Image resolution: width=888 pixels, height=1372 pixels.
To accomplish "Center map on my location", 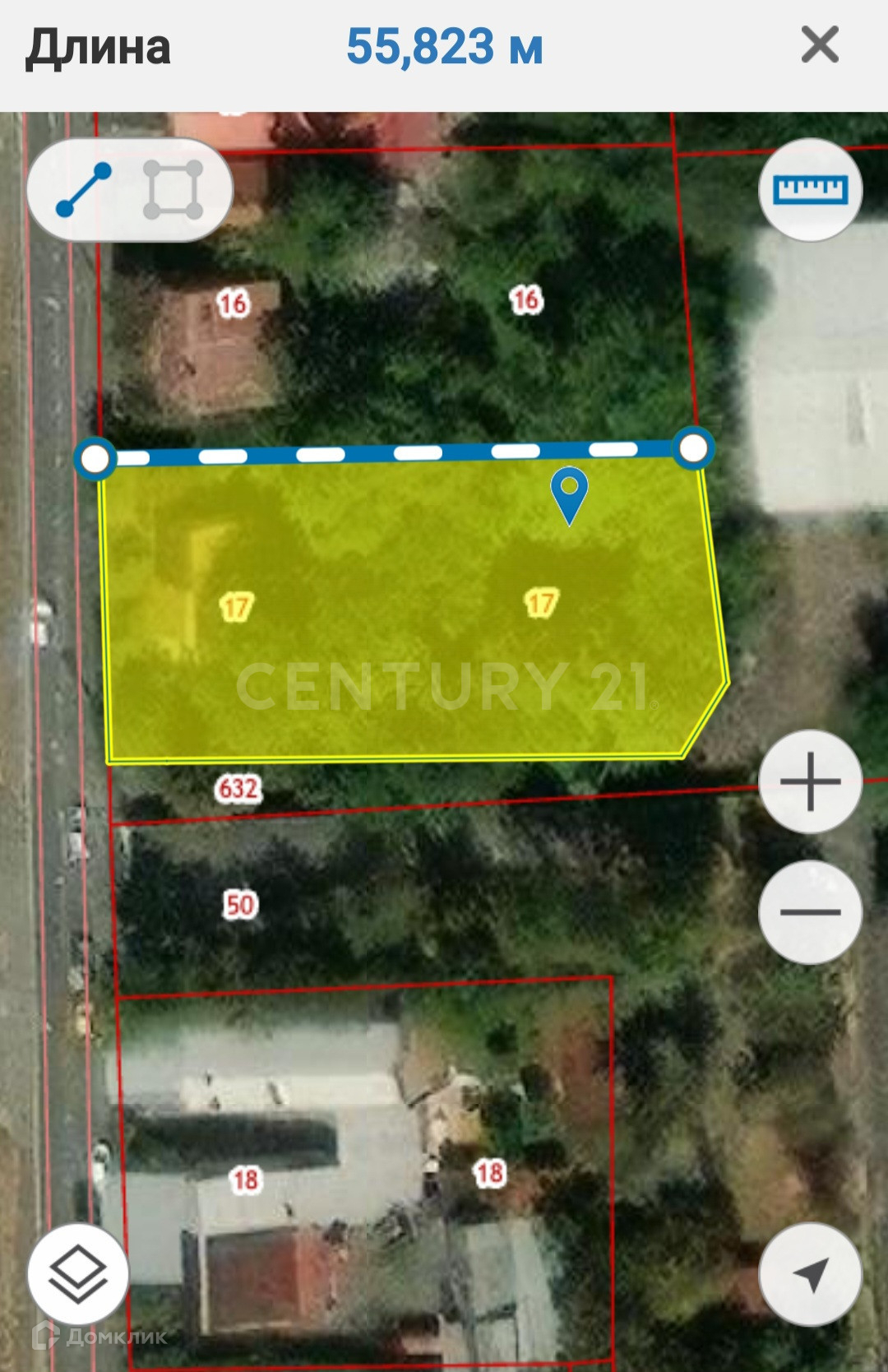I will pyautogui.click(x=810, y=1274).
